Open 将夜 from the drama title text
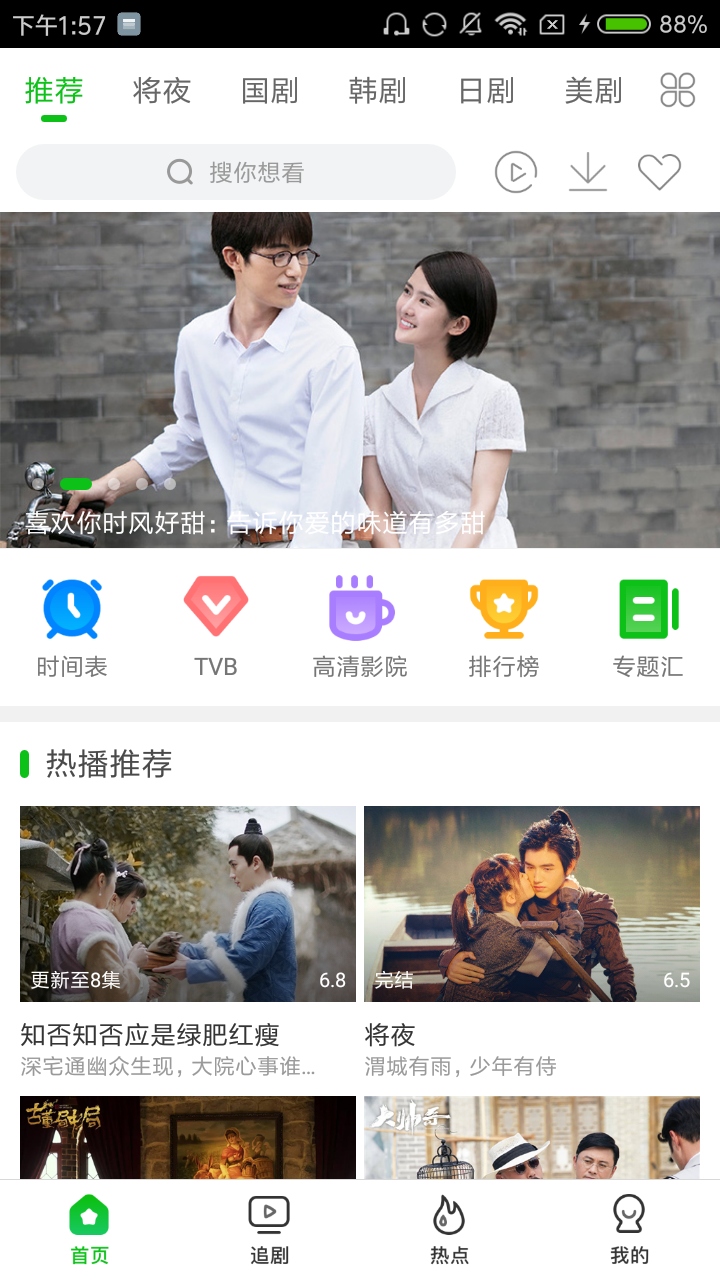 (389, 1034)
